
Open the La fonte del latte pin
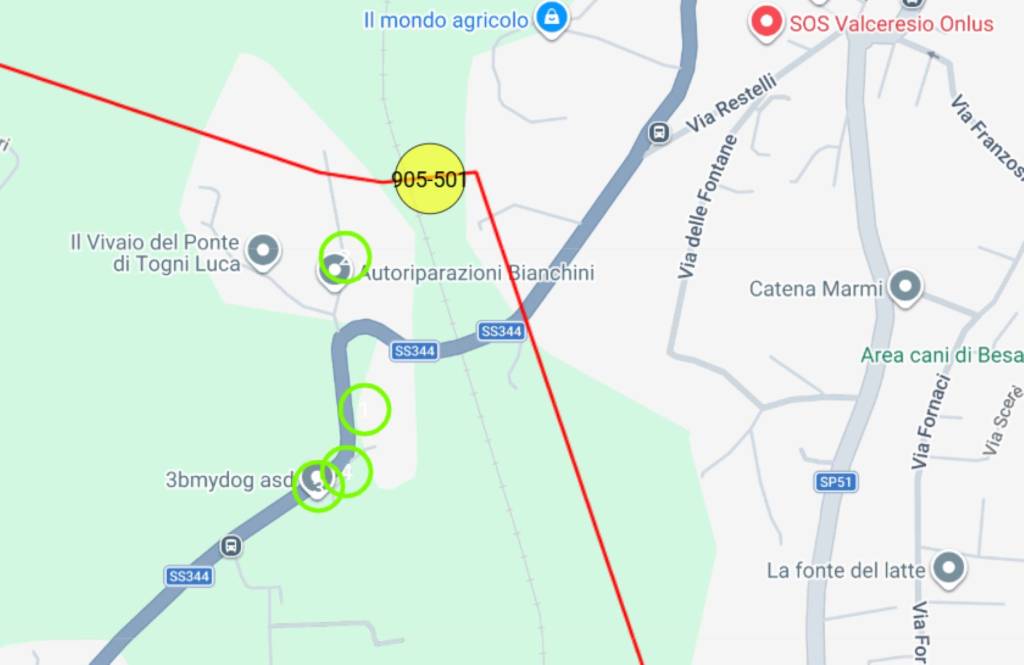948,569
